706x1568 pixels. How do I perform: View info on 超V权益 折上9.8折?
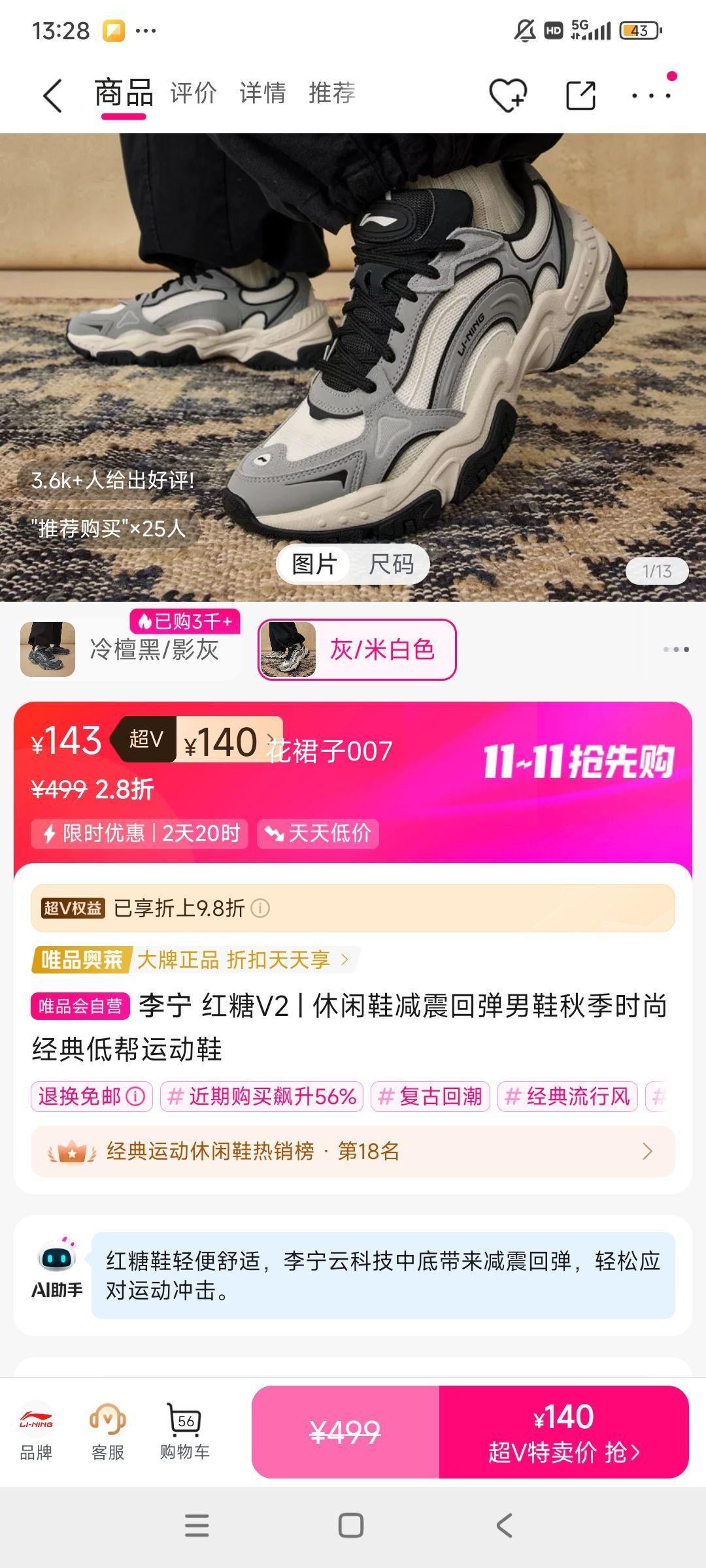point(260,908)
